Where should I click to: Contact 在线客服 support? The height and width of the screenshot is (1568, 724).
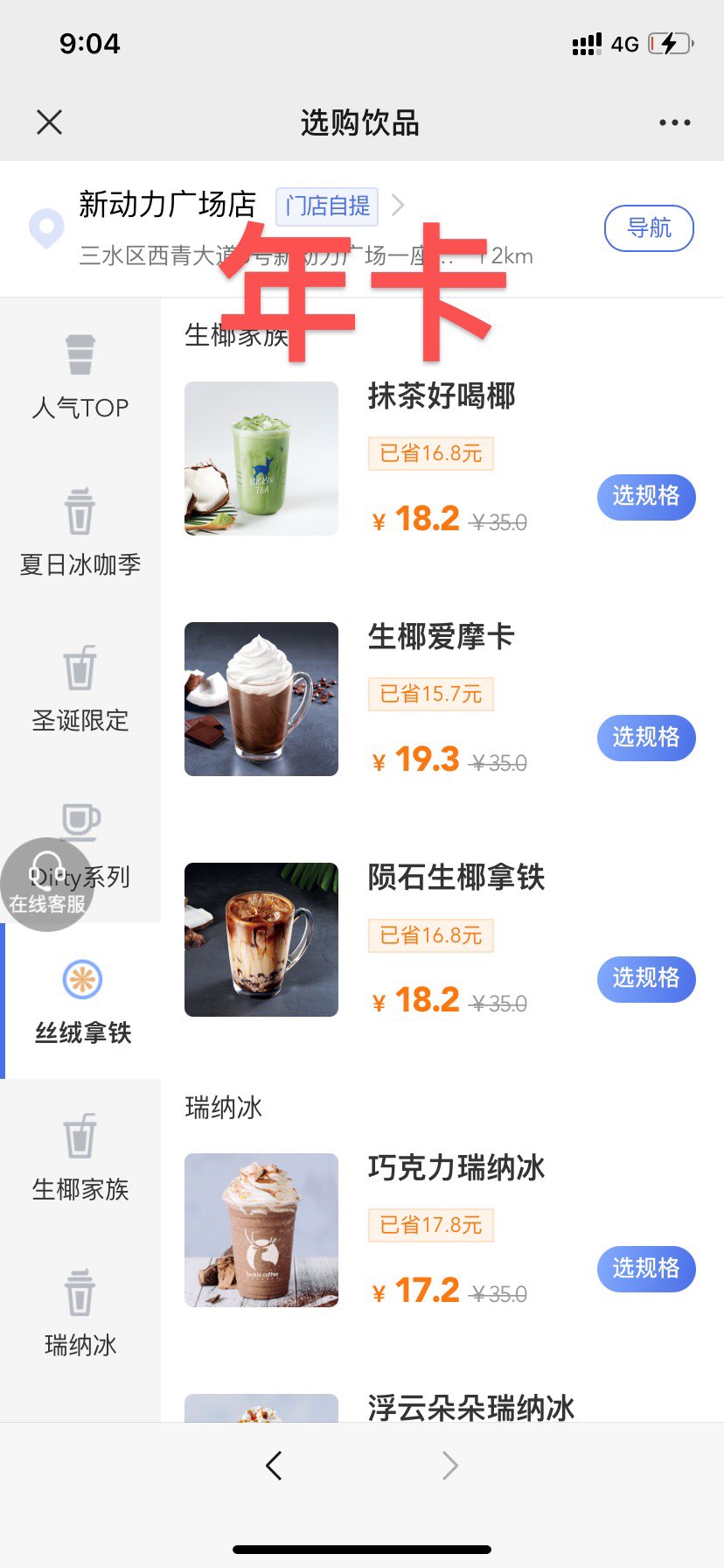click(x=46, y=884)
